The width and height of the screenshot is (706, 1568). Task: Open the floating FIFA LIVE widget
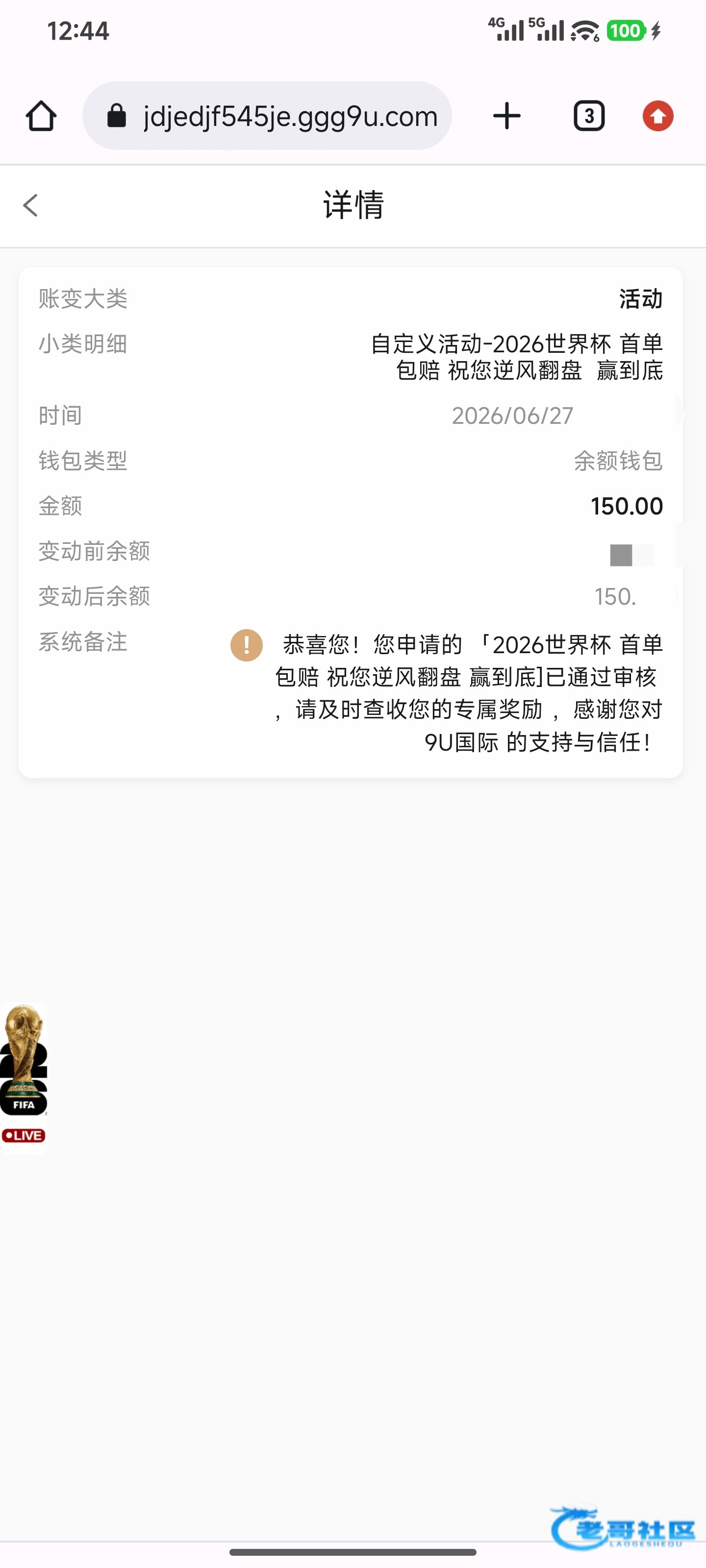click(24, 1077)
